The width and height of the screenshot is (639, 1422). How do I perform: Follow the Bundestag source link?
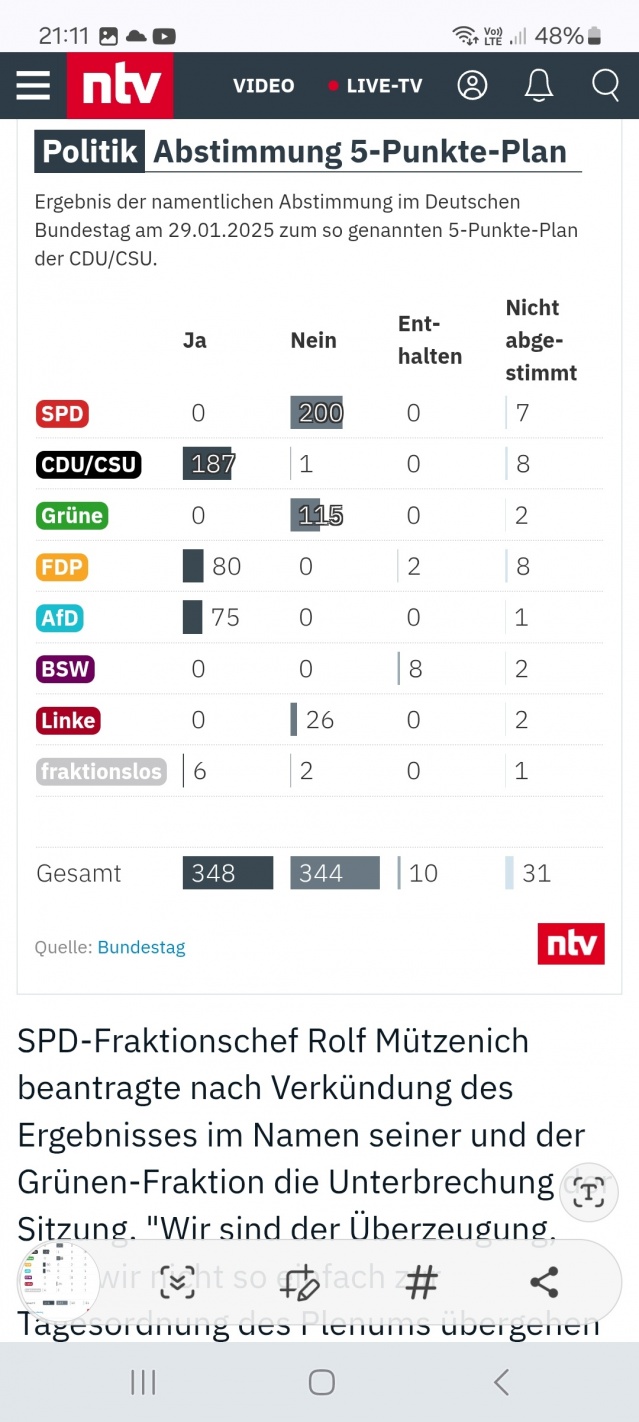point(141,947)
